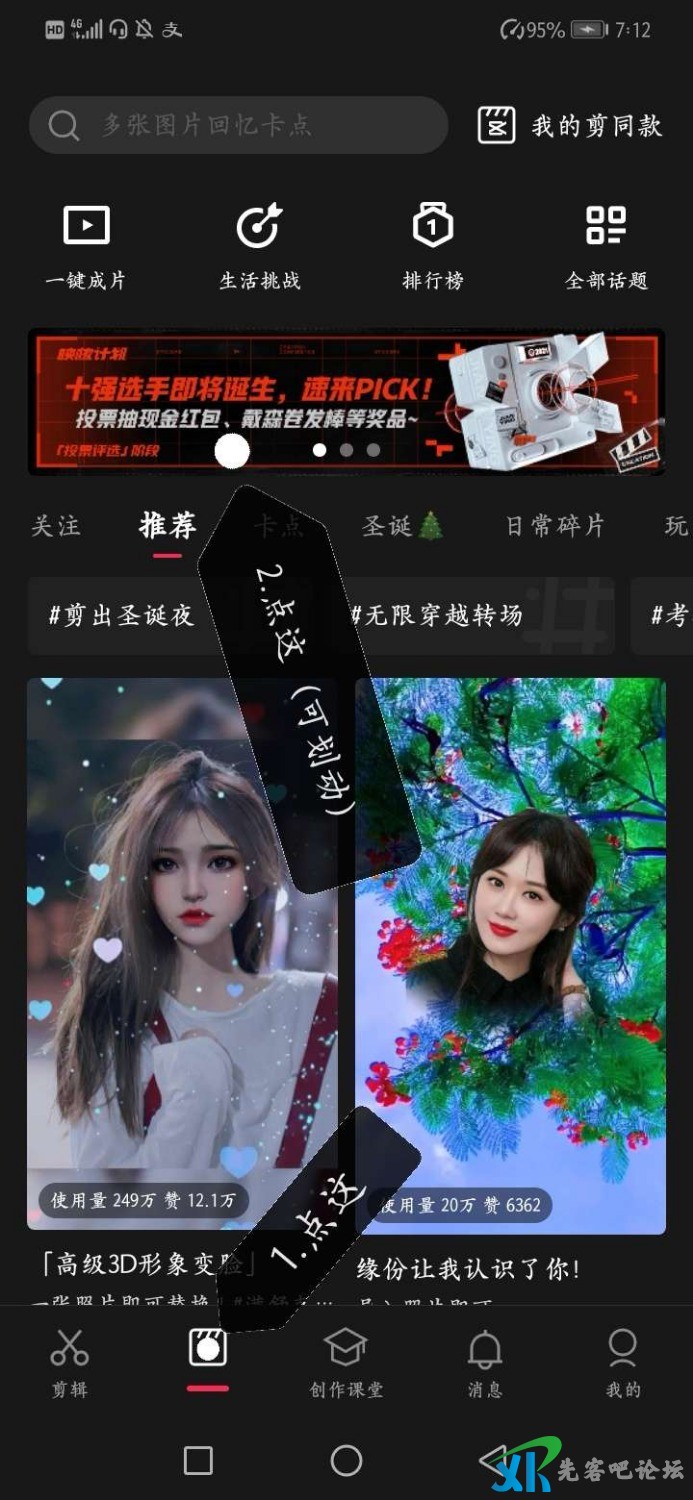Switch to the 圣诞 tab
693x1500 pixels.
pyautogui.click(x=402, y=526)
